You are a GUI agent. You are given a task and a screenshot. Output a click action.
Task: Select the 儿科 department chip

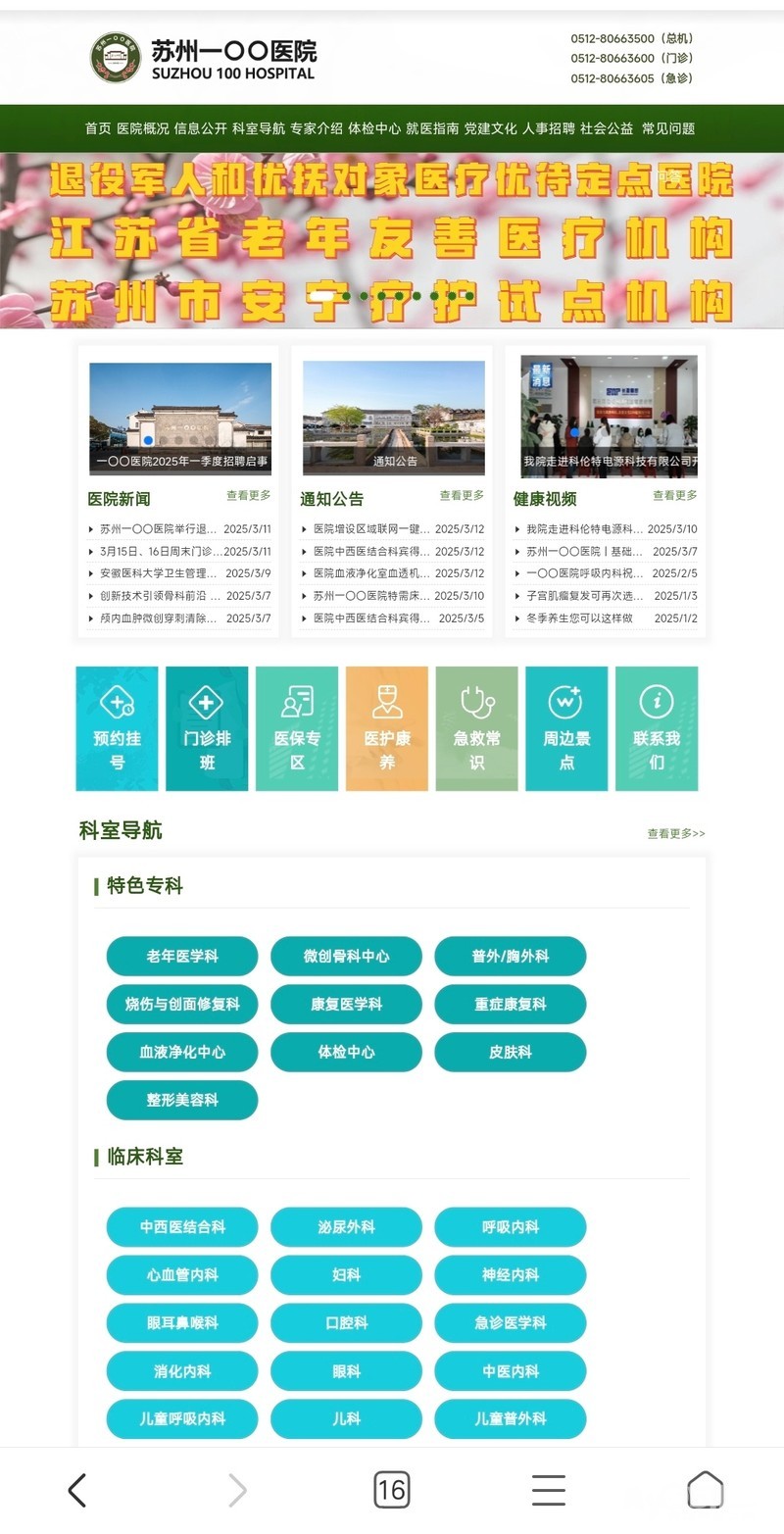click(x=346, y=1418)
